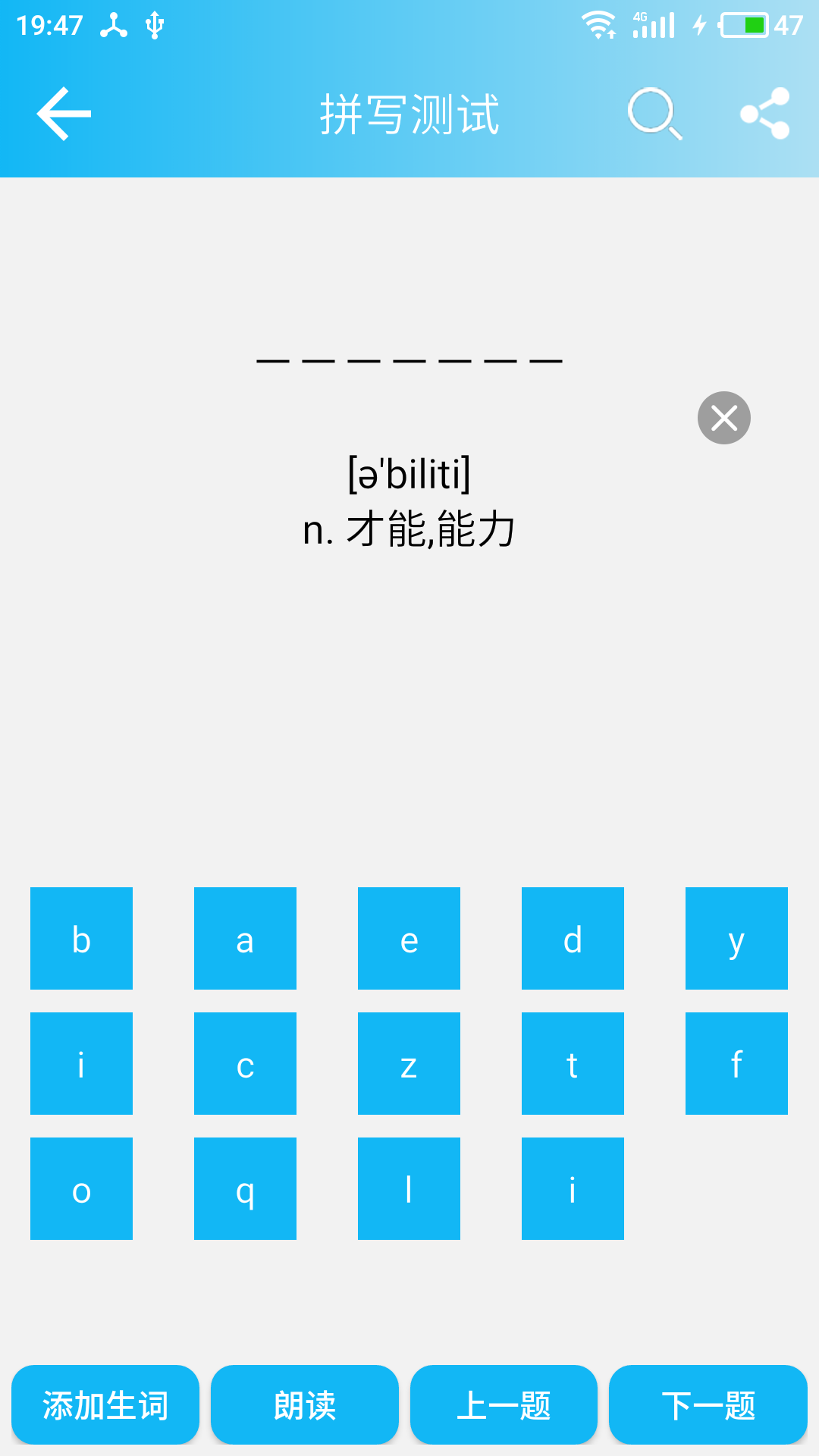Select letter tile b

point(81,938)
